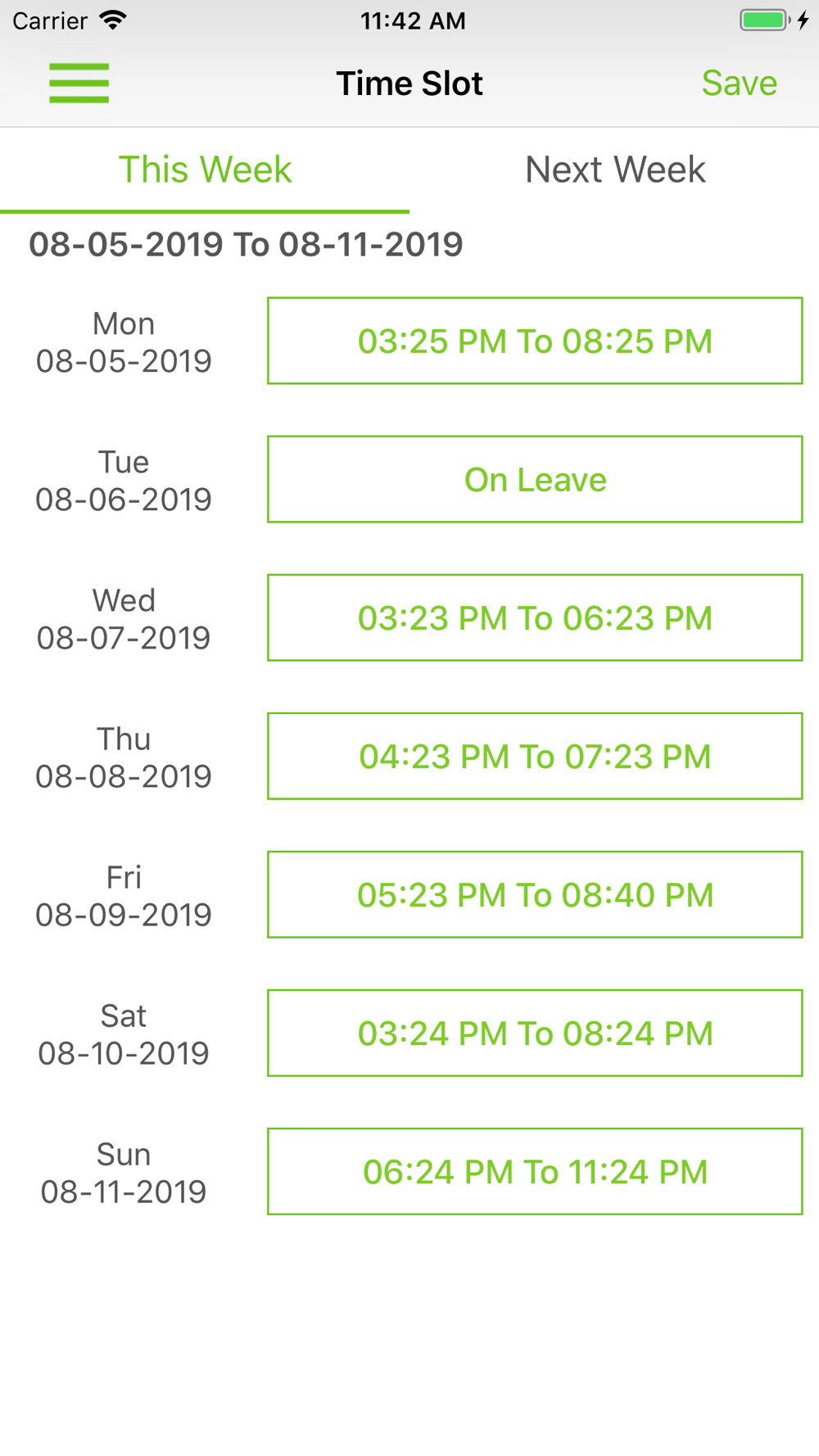The height and width of the screenshot is (1456, 819).
Task: Save the time slot changes
Action: (x=739, y=84)
